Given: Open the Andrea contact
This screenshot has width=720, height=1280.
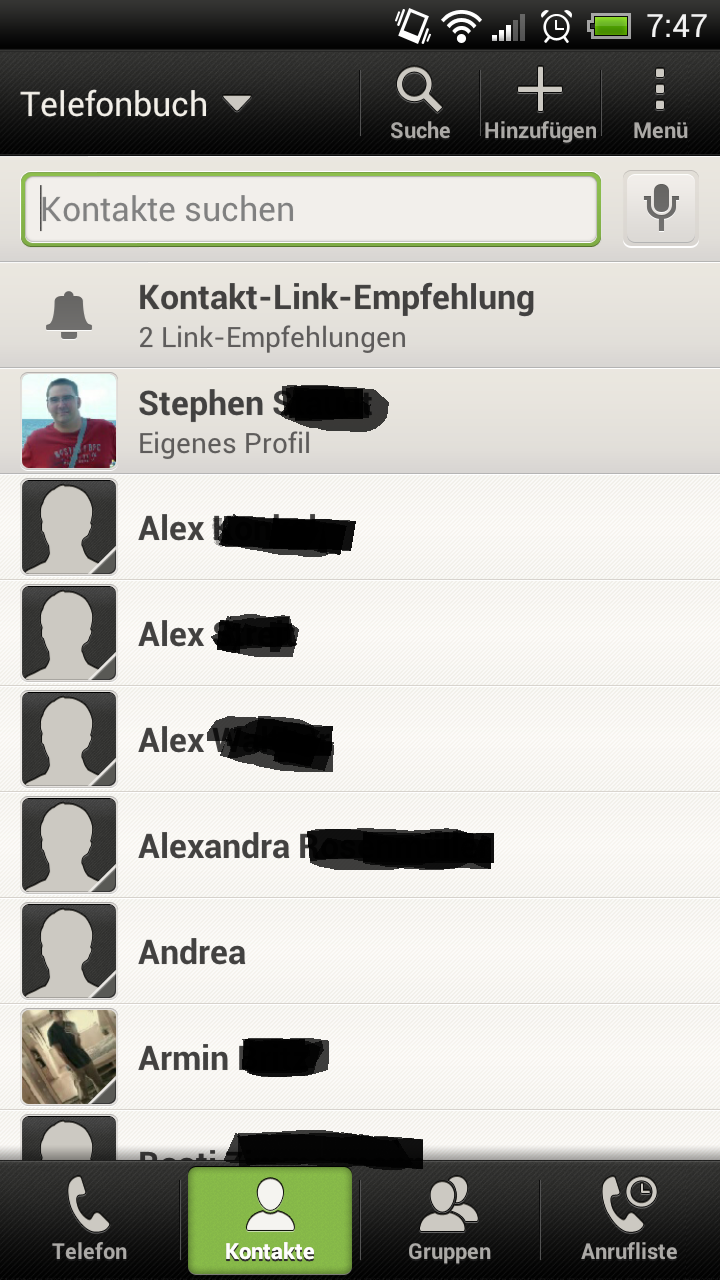Looking at the screenshot, I should [x=360, y=952].
